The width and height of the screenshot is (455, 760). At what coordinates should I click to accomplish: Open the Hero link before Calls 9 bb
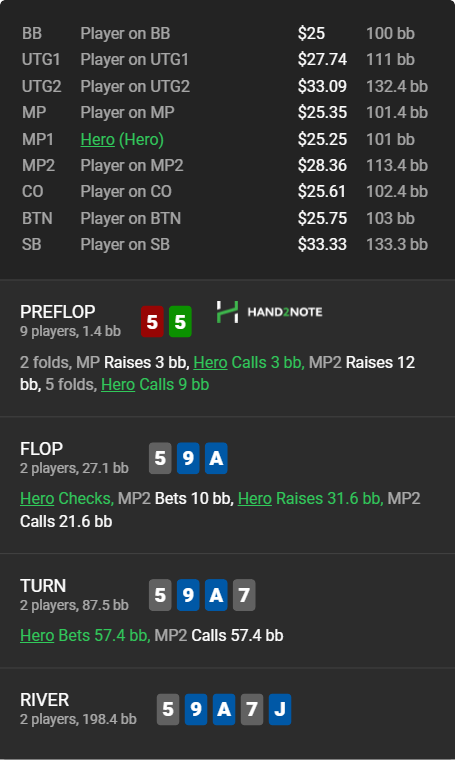pos(118,385)
